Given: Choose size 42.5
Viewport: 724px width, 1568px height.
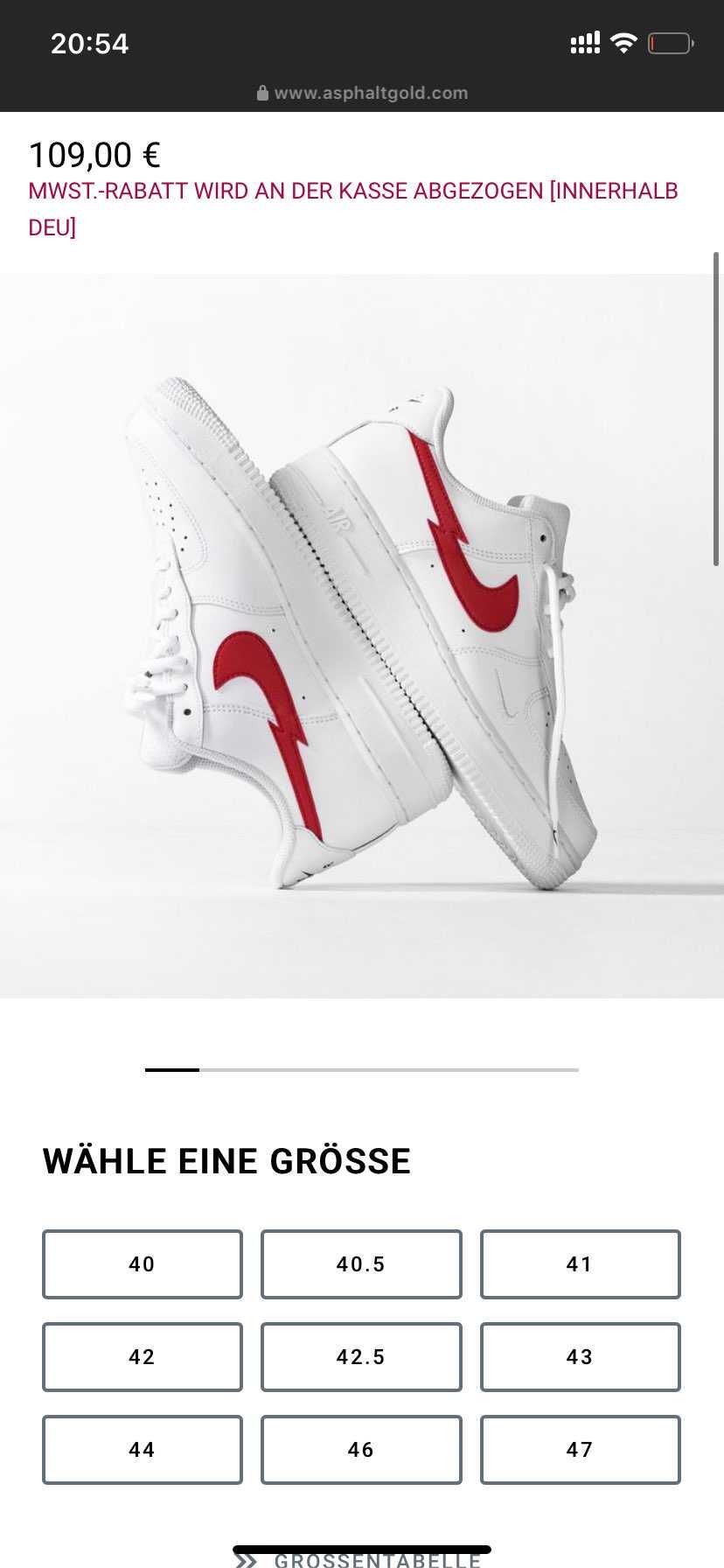Looking at the screenshot, I should (361, 1357).
